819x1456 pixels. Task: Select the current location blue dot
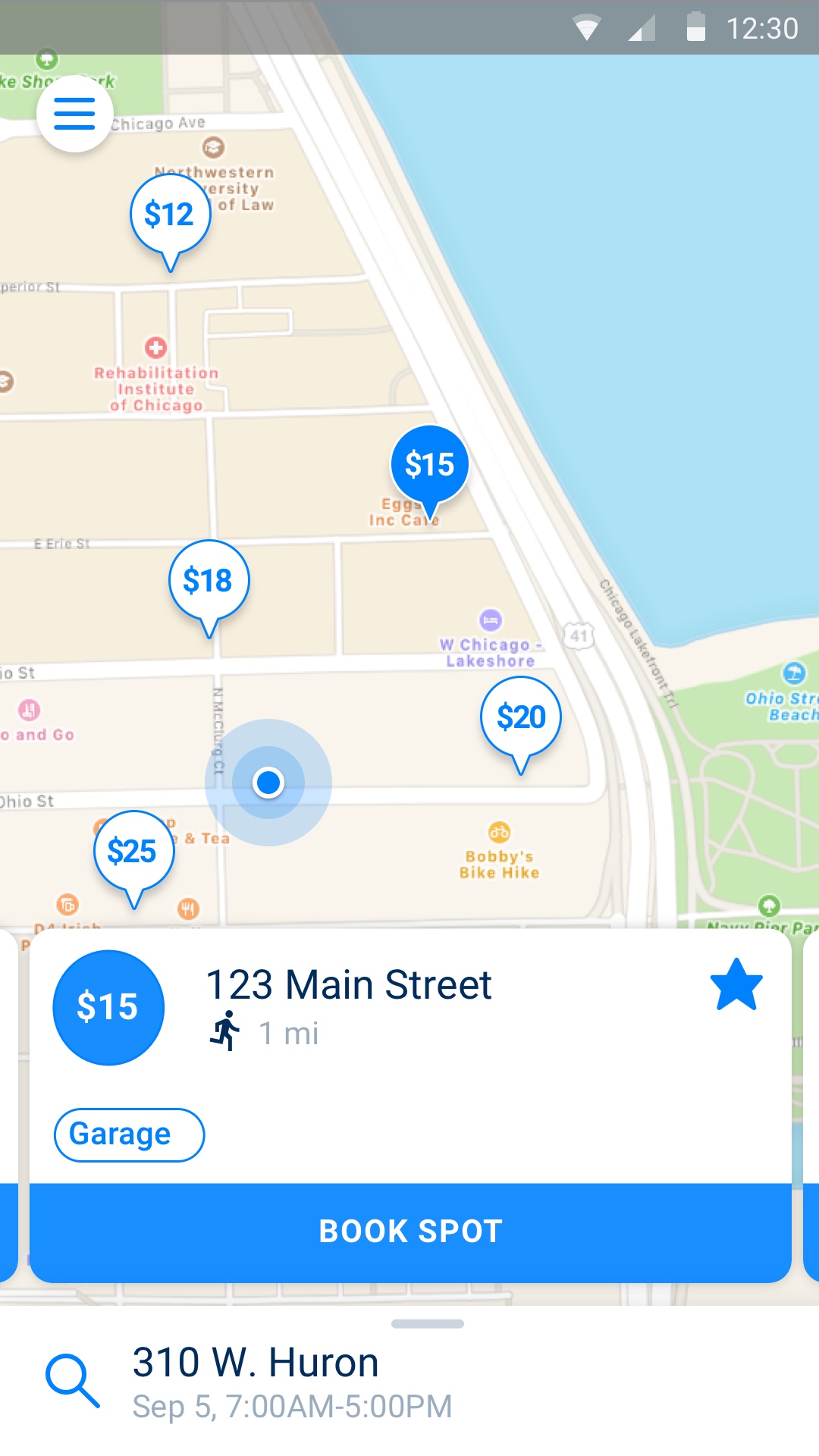[x=269, y=783]
